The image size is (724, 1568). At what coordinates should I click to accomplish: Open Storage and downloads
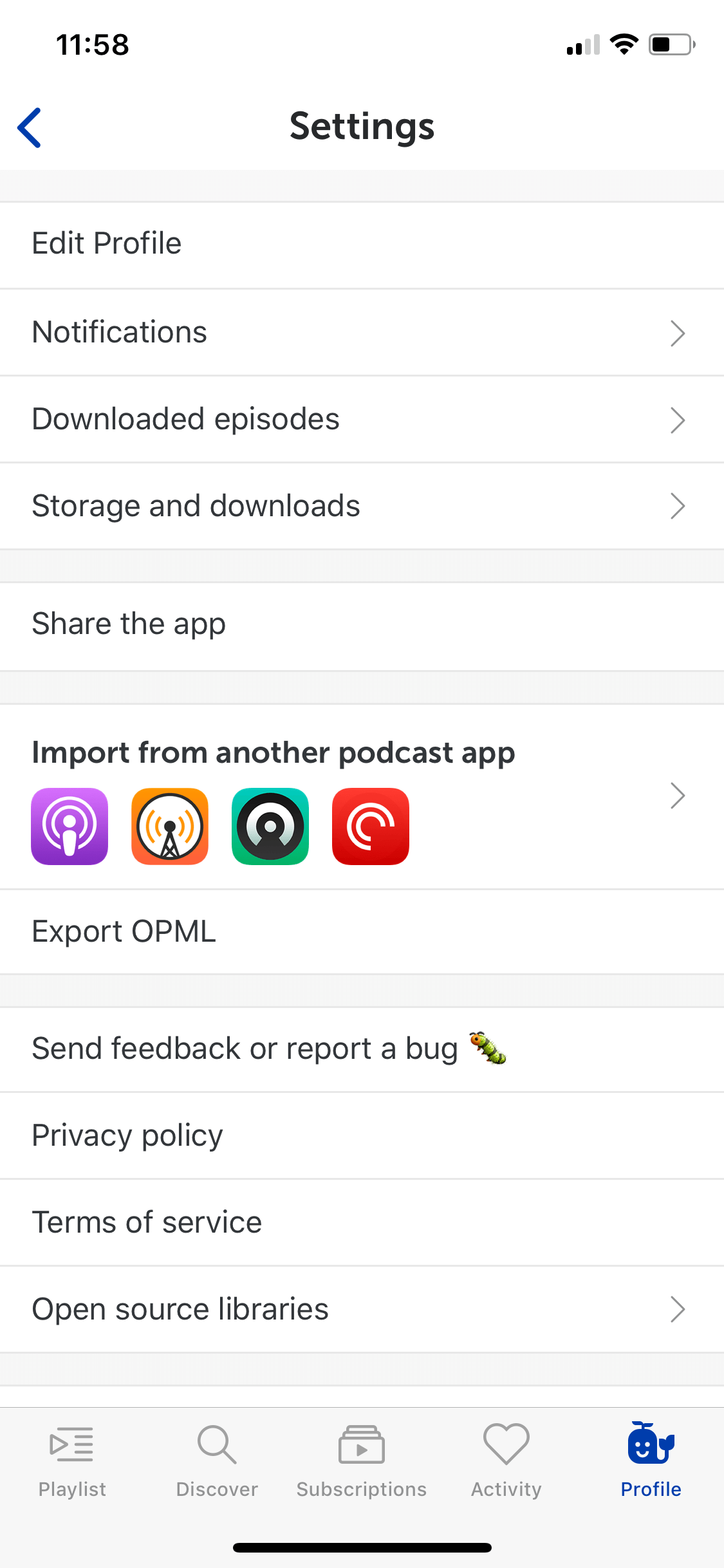click(x=362, y=506)
